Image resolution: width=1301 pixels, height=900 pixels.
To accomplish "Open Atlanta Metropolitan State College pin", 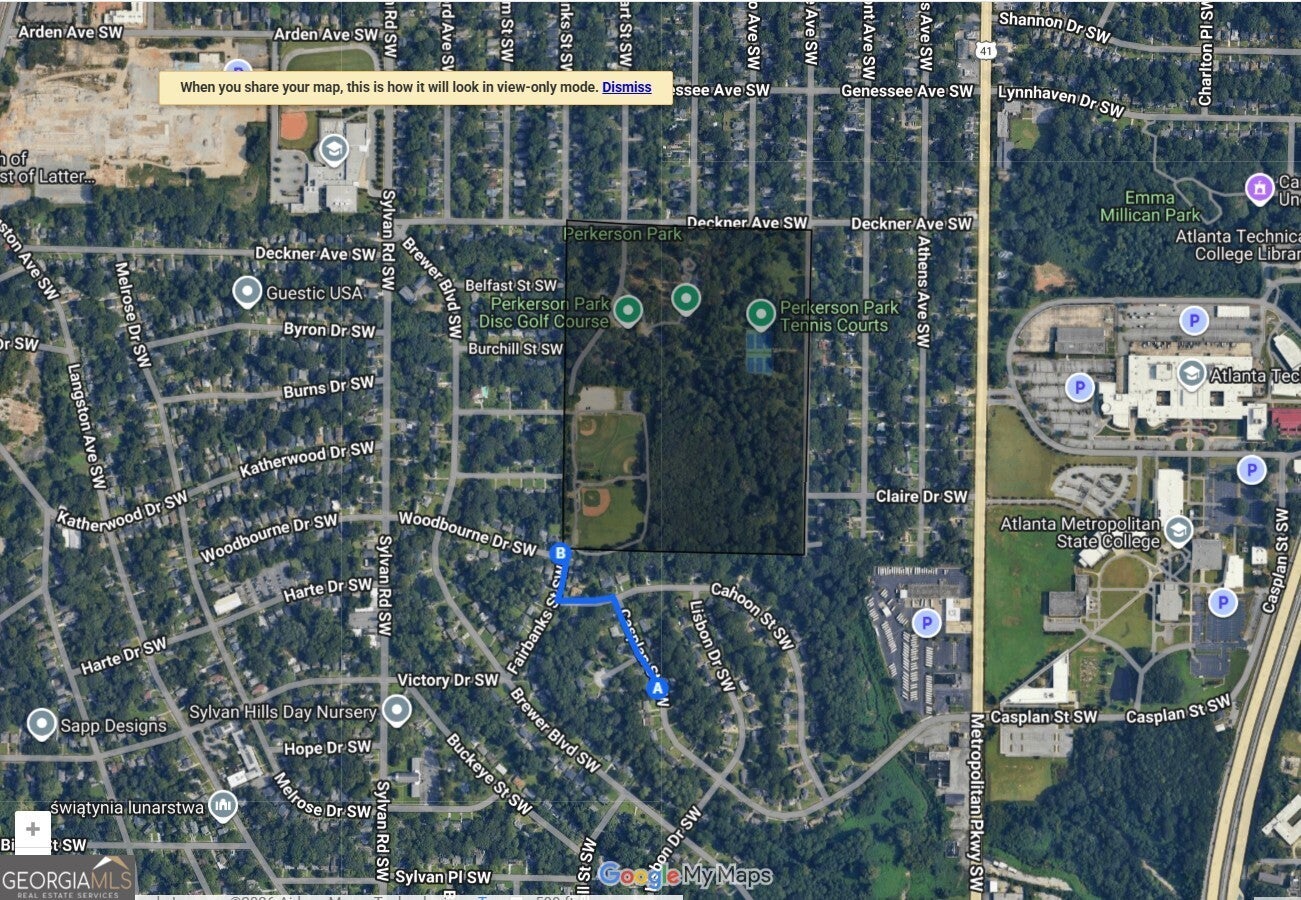I will 1178,530.
